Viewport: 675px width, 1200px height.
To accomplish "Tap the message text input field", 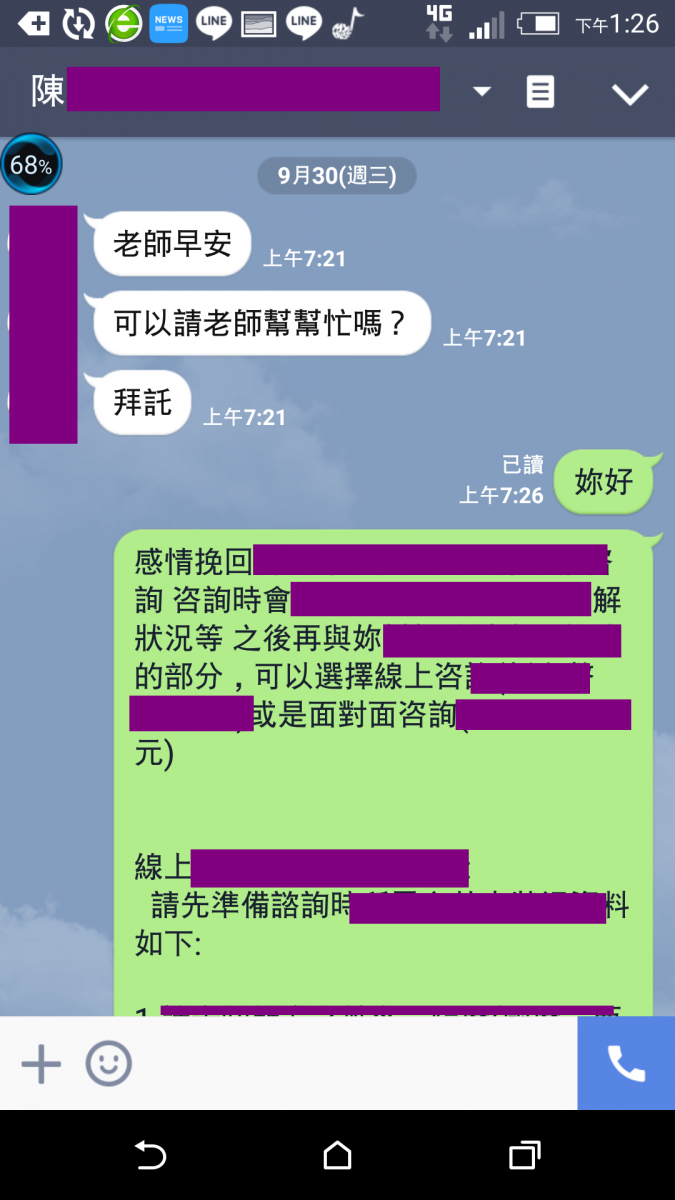I will tap(350, 1064).
